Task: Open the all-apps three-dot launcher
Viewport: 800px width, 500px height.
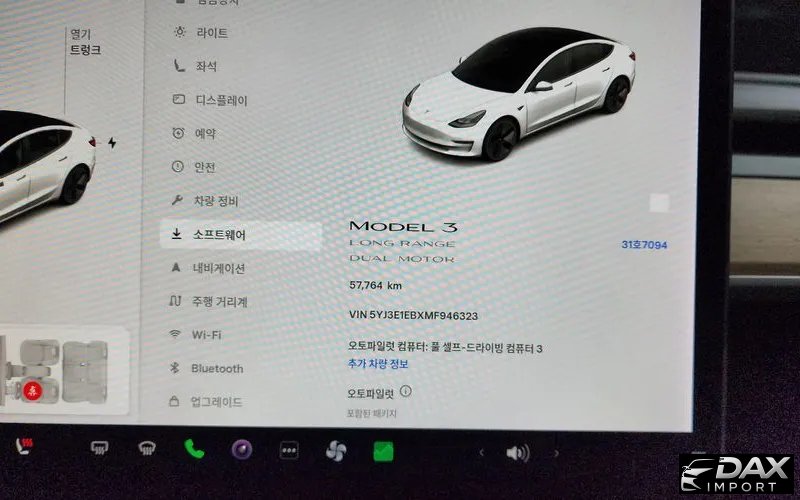Action: tap(289, 450)
